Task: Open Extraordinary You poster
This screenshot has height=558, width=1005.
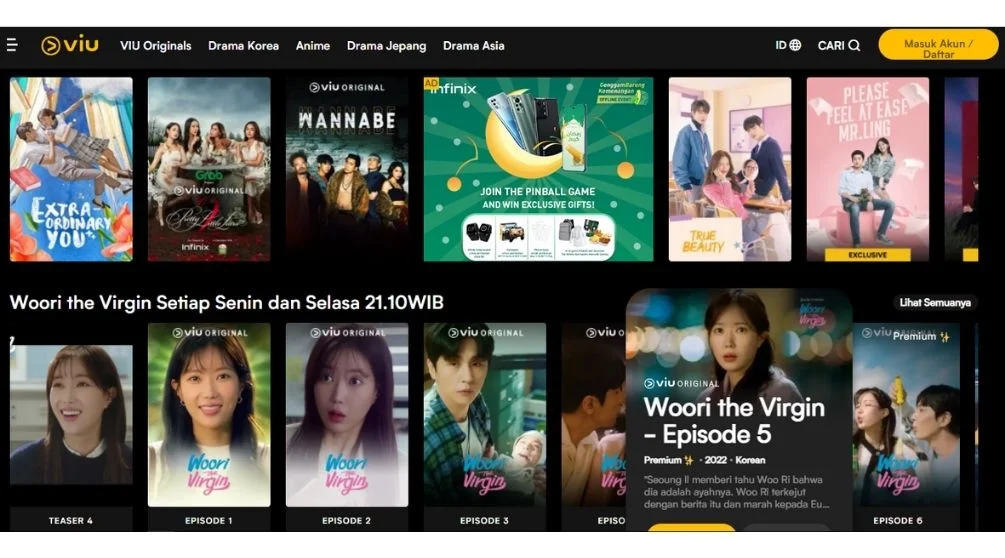Action: tap(71, 169)
